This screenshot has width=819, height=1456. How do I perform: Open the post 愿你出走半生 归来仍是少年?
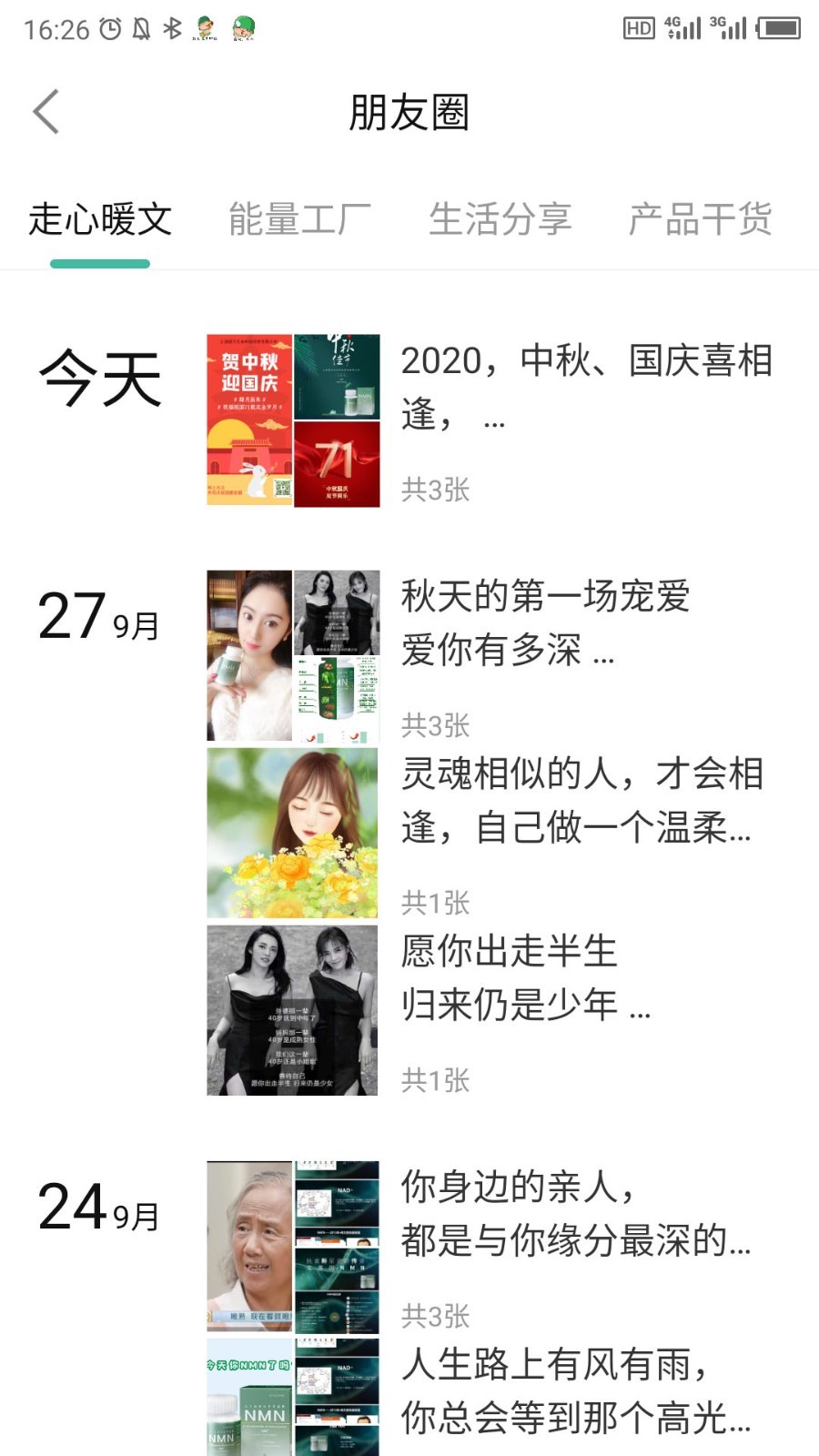pos(526,978)
